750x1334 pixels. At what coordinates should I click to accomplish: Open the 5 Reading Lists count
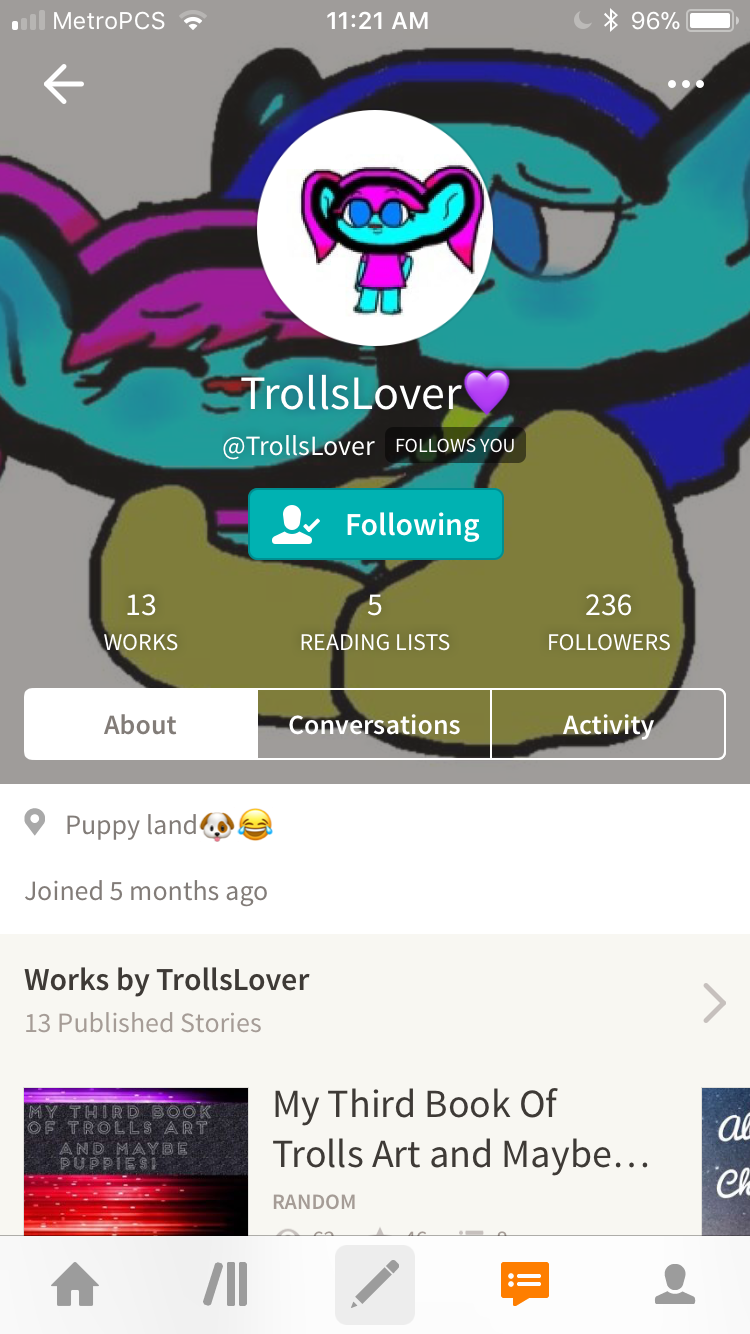375,622
